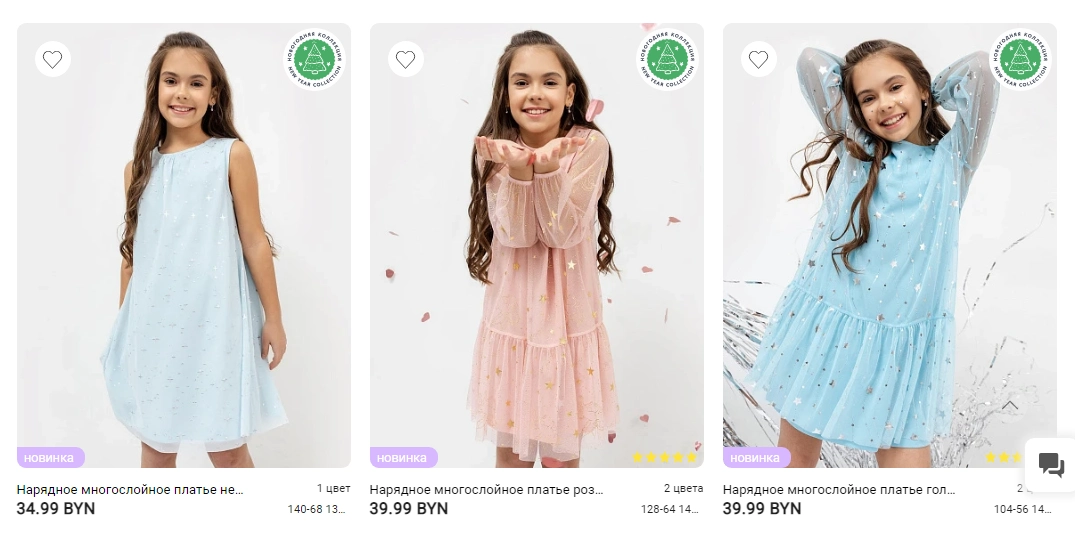Open title link 'Нарядное многослойное платье гол…'
The width and height of the screenshot is (1075, 540).
(x=839, y=490)
